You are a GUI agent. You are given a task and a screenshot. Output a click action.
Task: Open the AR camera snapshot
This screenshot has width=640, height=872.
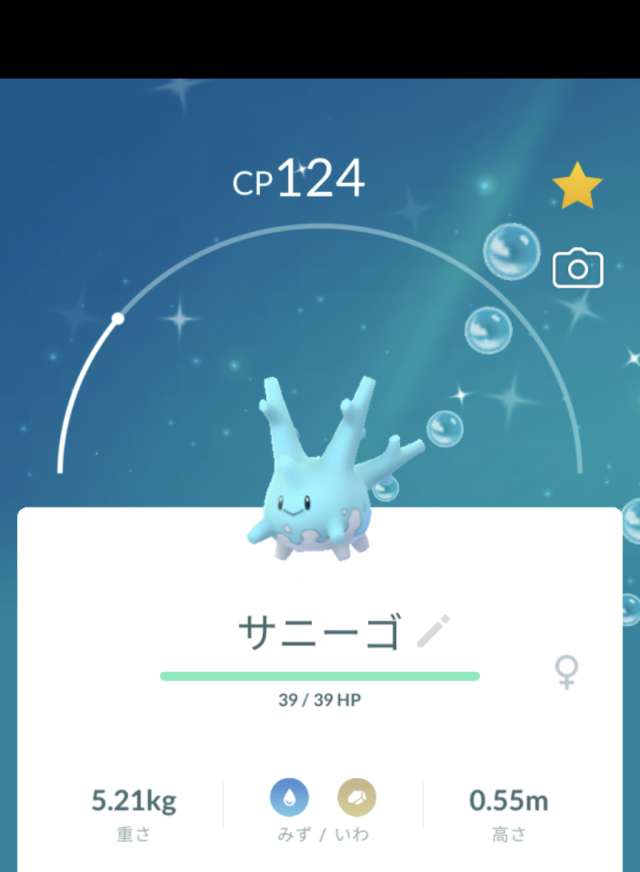click(577, 268)
